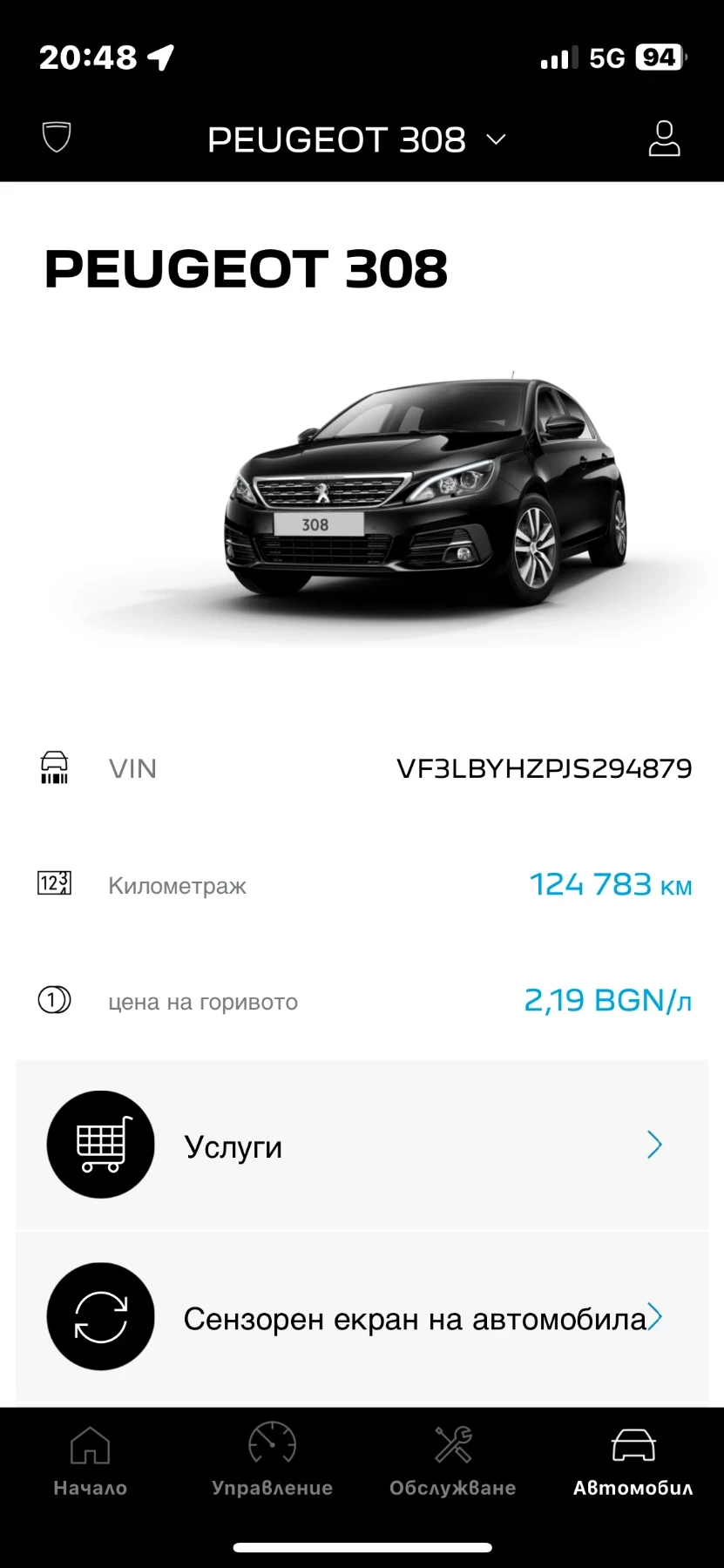Image resolution: width=724 pixels, height=1568 pixels.
Task: Open the shield security icon top left
Action: (56, 138)
